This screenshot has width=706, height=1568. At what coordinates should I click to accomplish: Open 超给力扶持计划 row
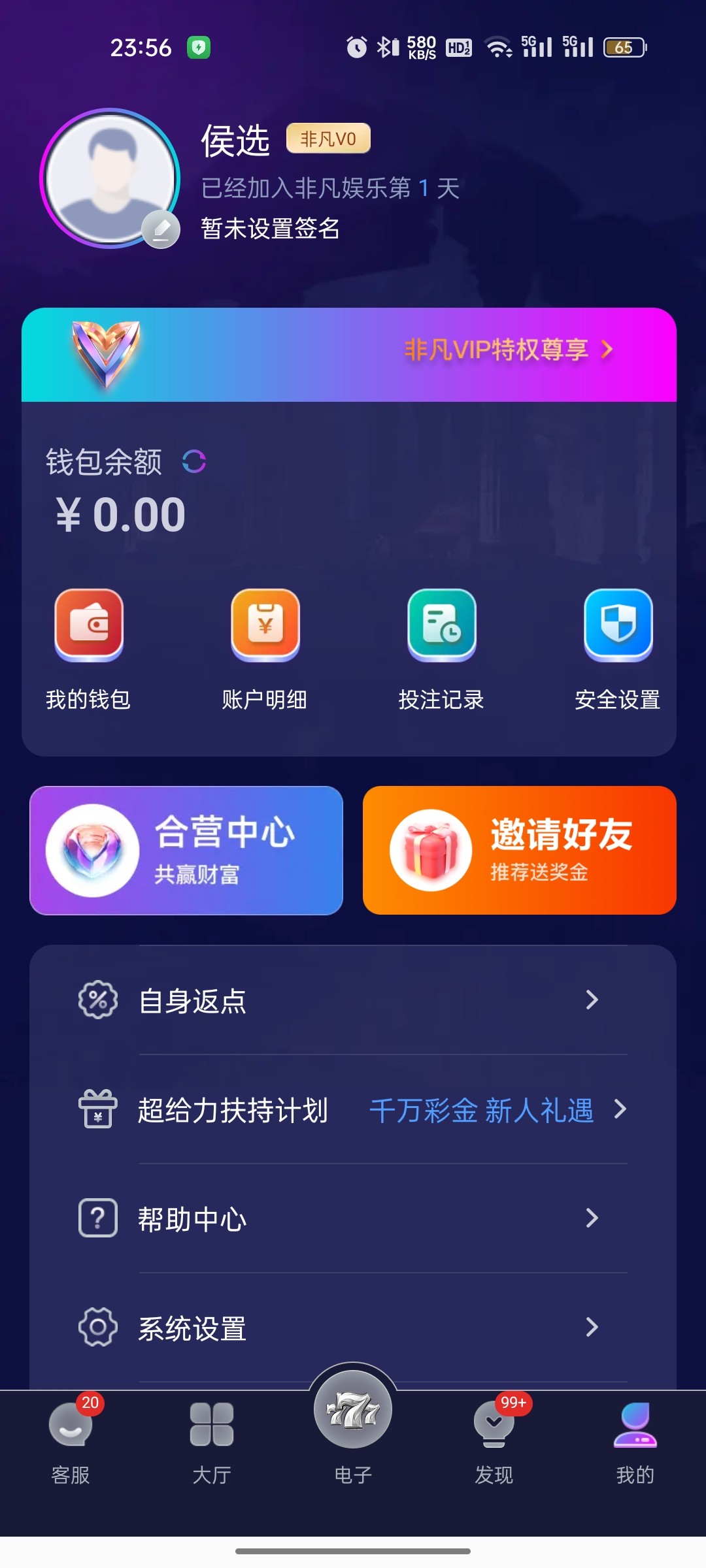click(353, 1109)
